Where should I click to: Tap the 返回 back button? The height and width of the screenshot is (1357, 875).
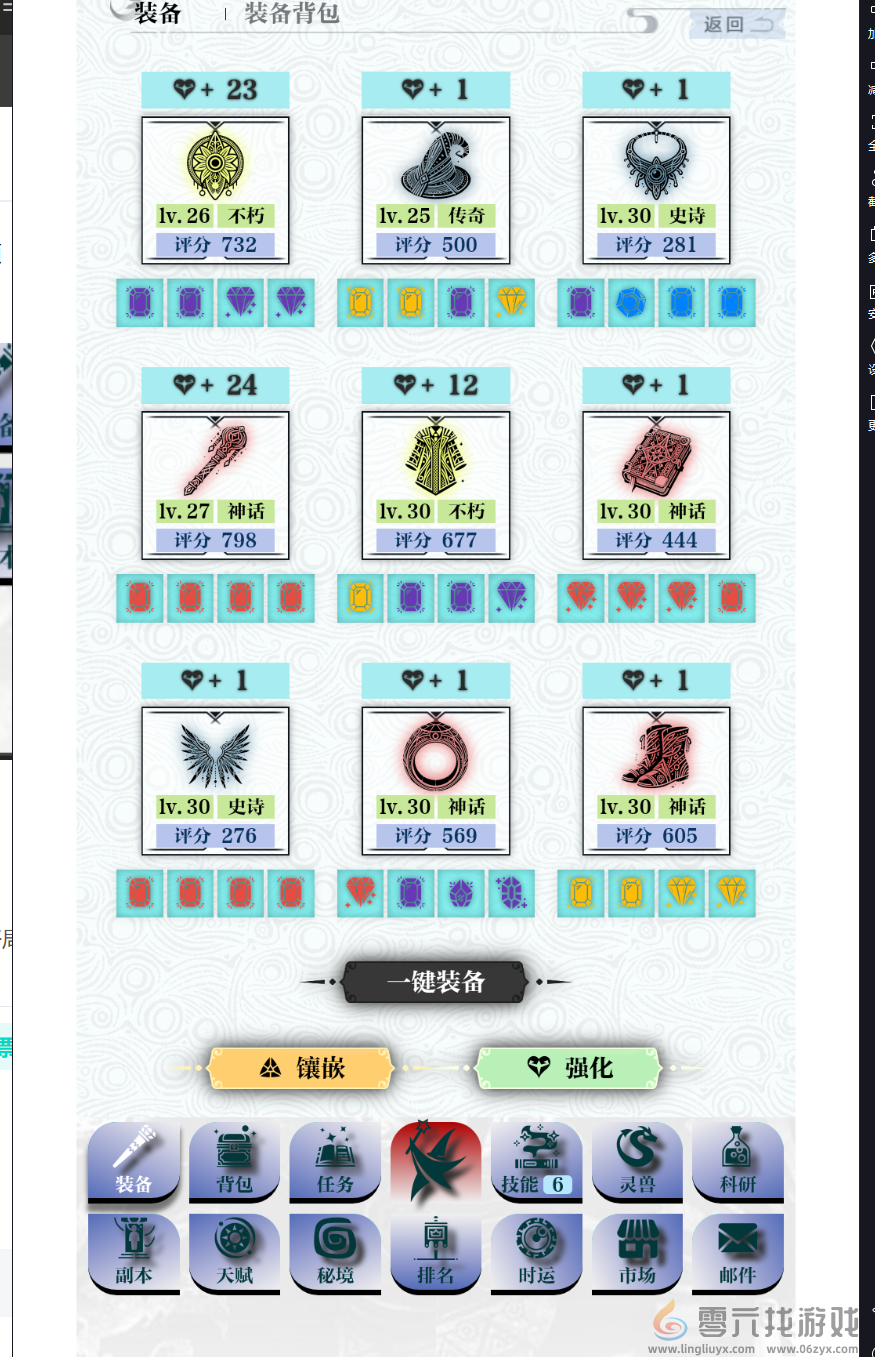737,24
